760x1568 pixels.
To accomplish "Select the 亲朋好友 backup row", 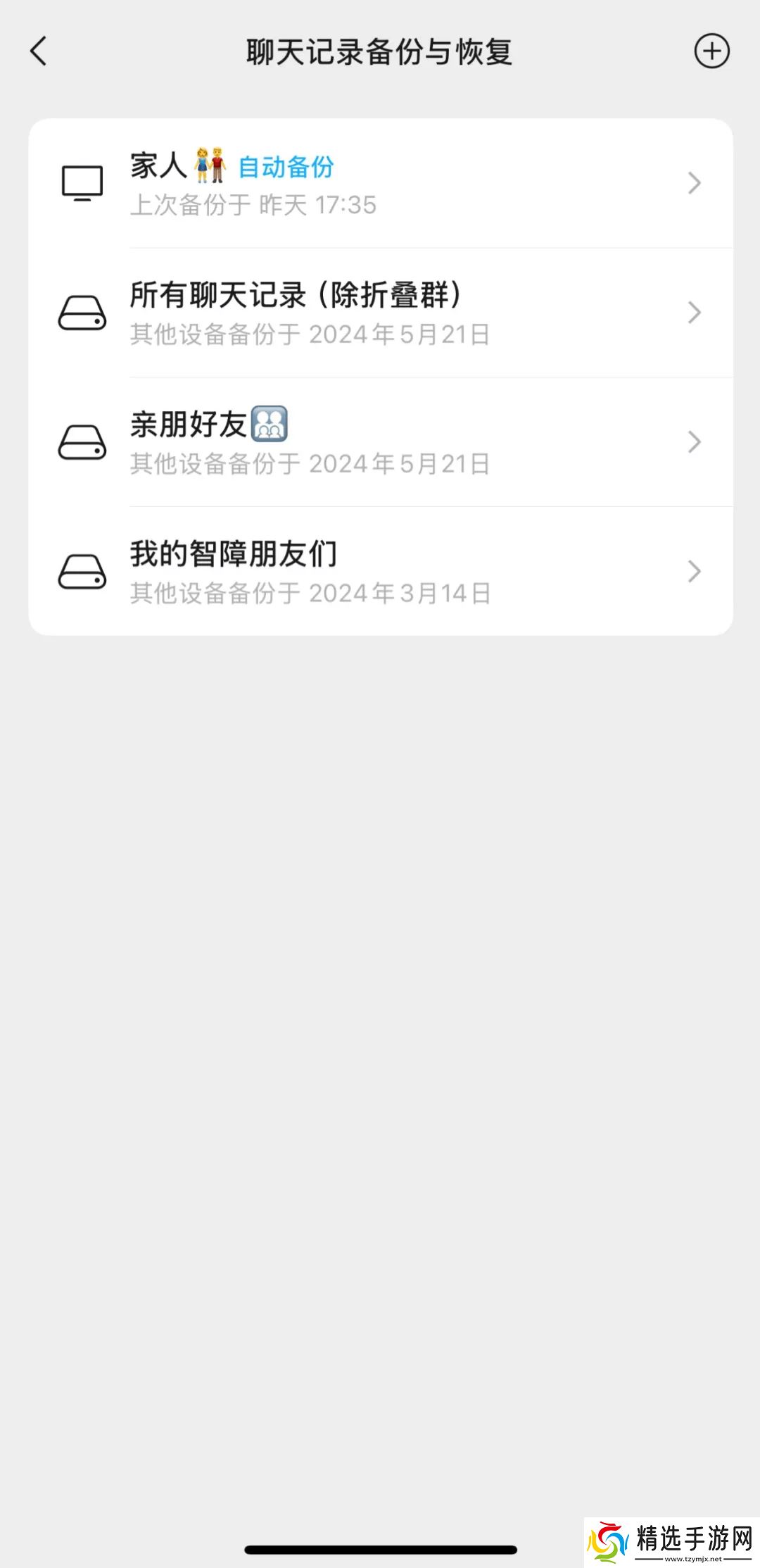I will point(380,442).
